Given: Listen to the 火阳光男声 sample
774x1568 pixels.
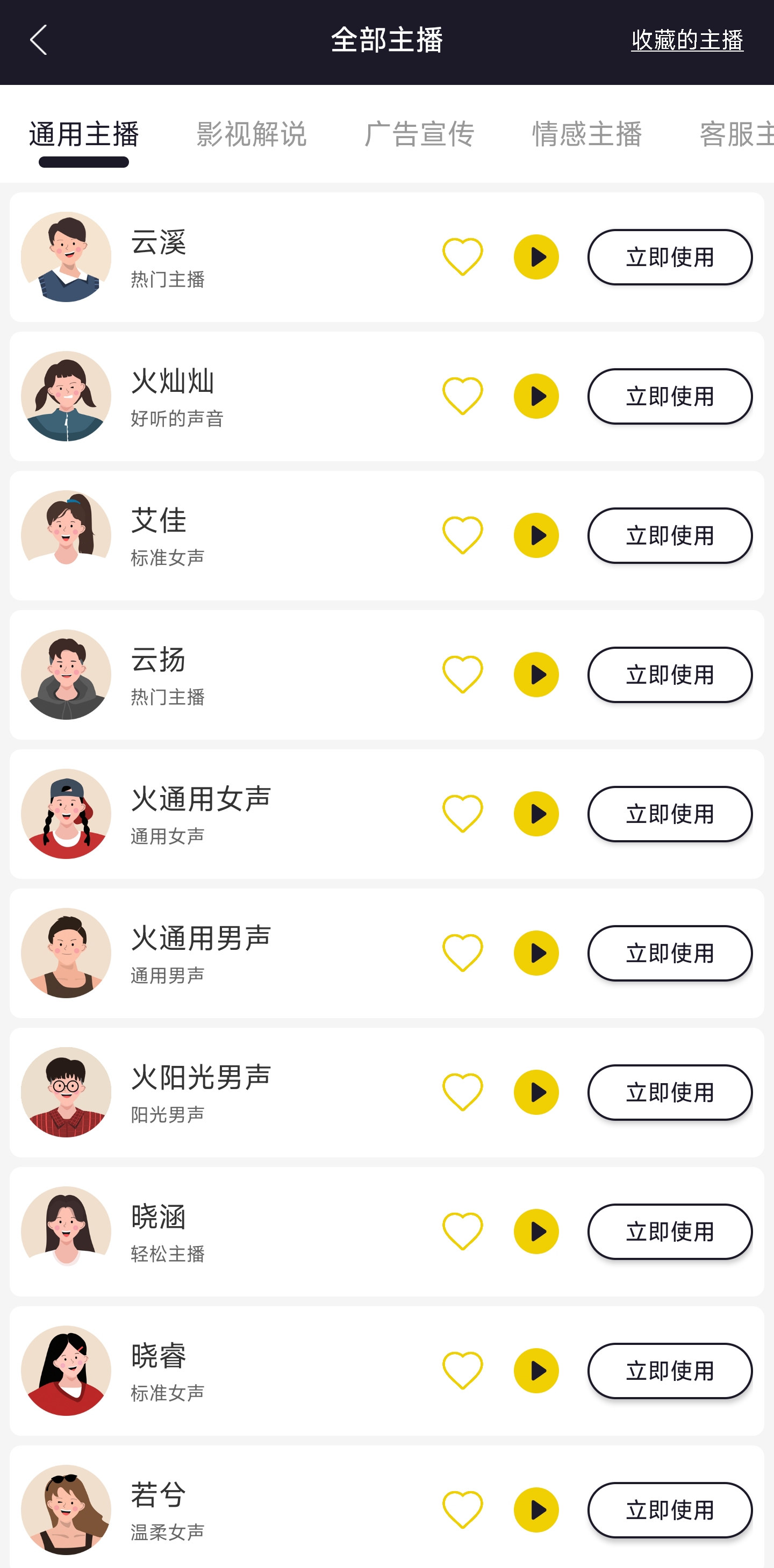Looking at the screenshot, I should [536, 1093].
